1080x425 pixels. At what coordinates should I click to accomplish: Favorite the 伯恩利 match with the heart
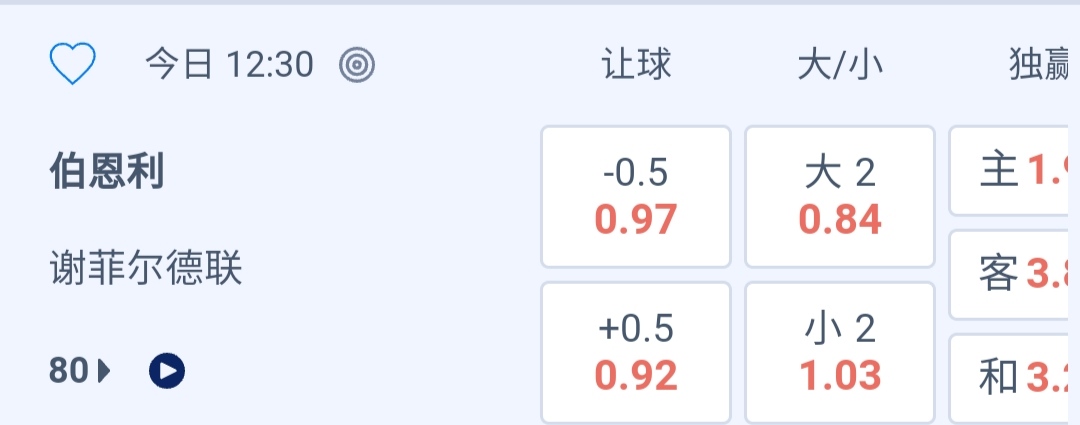[x=72, y=65]
